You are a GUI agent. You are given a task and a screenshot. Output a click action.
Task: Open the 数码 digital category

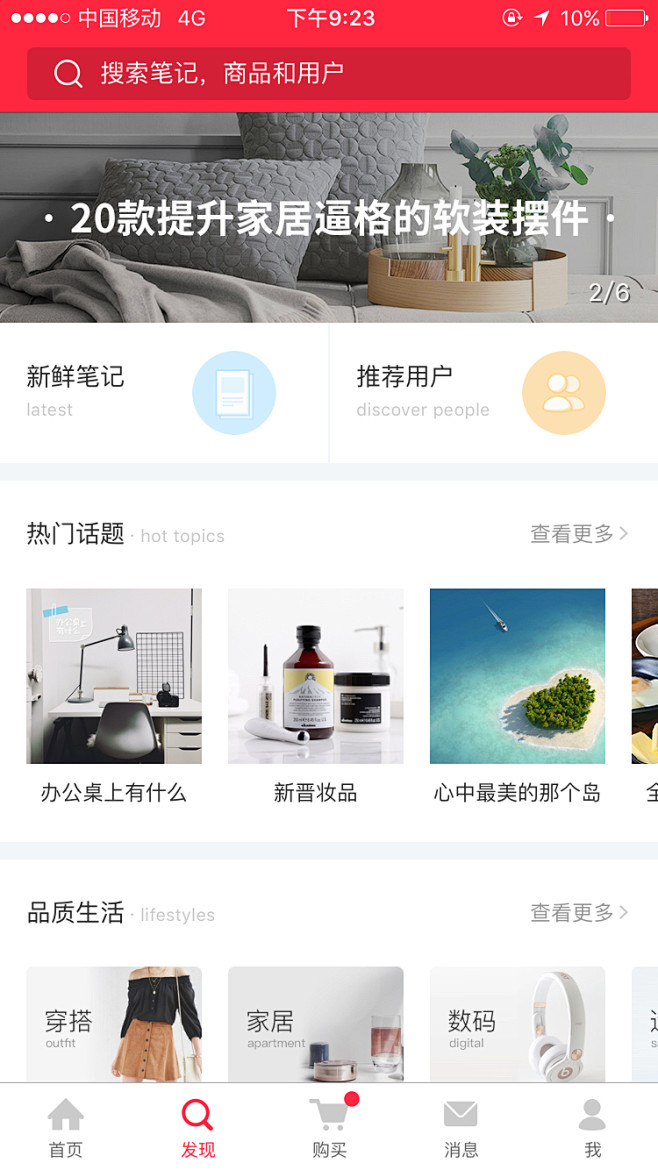(x=517, y=1025)
